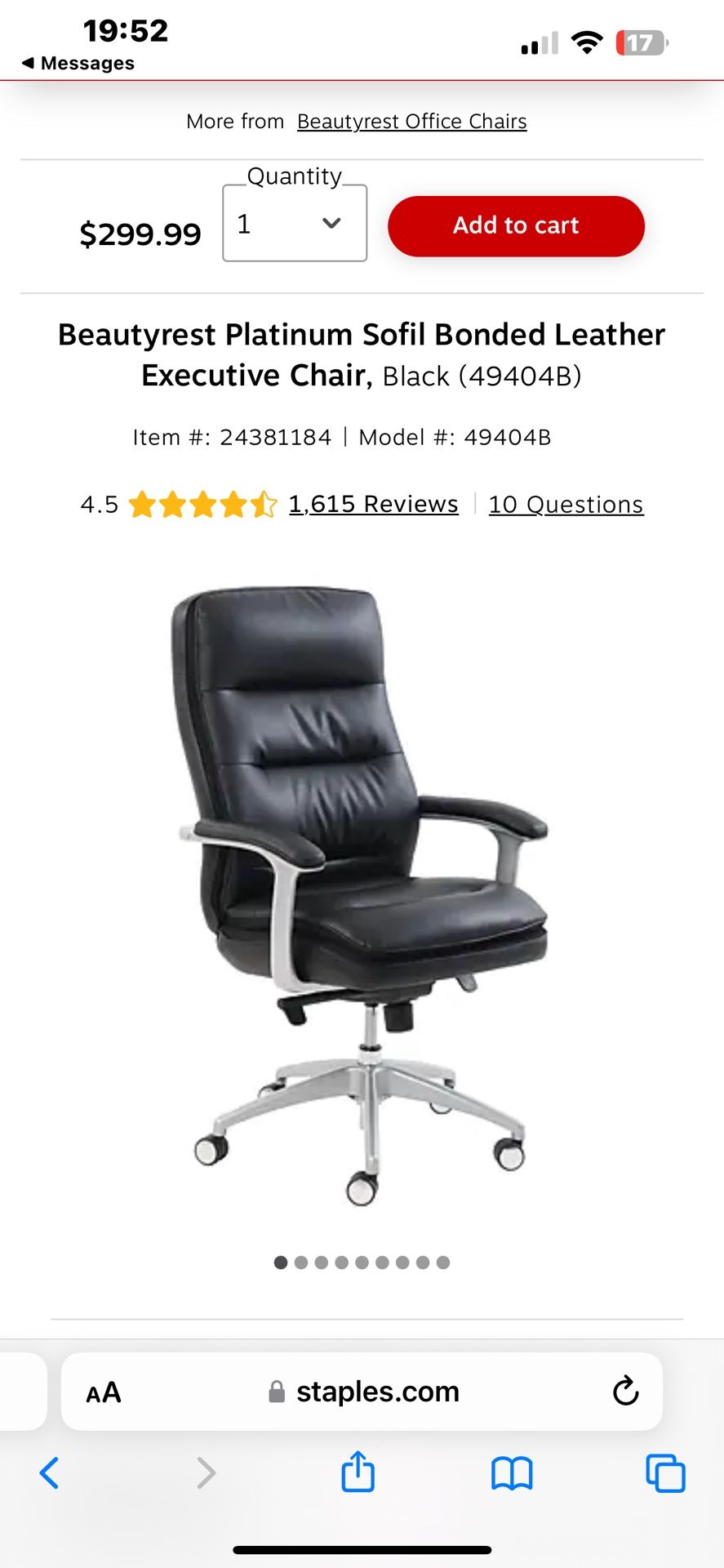The height and width of the screenshot is (1568, 724).
Task: Tap the image carousel page dots
Action: tap(362, 1263)
